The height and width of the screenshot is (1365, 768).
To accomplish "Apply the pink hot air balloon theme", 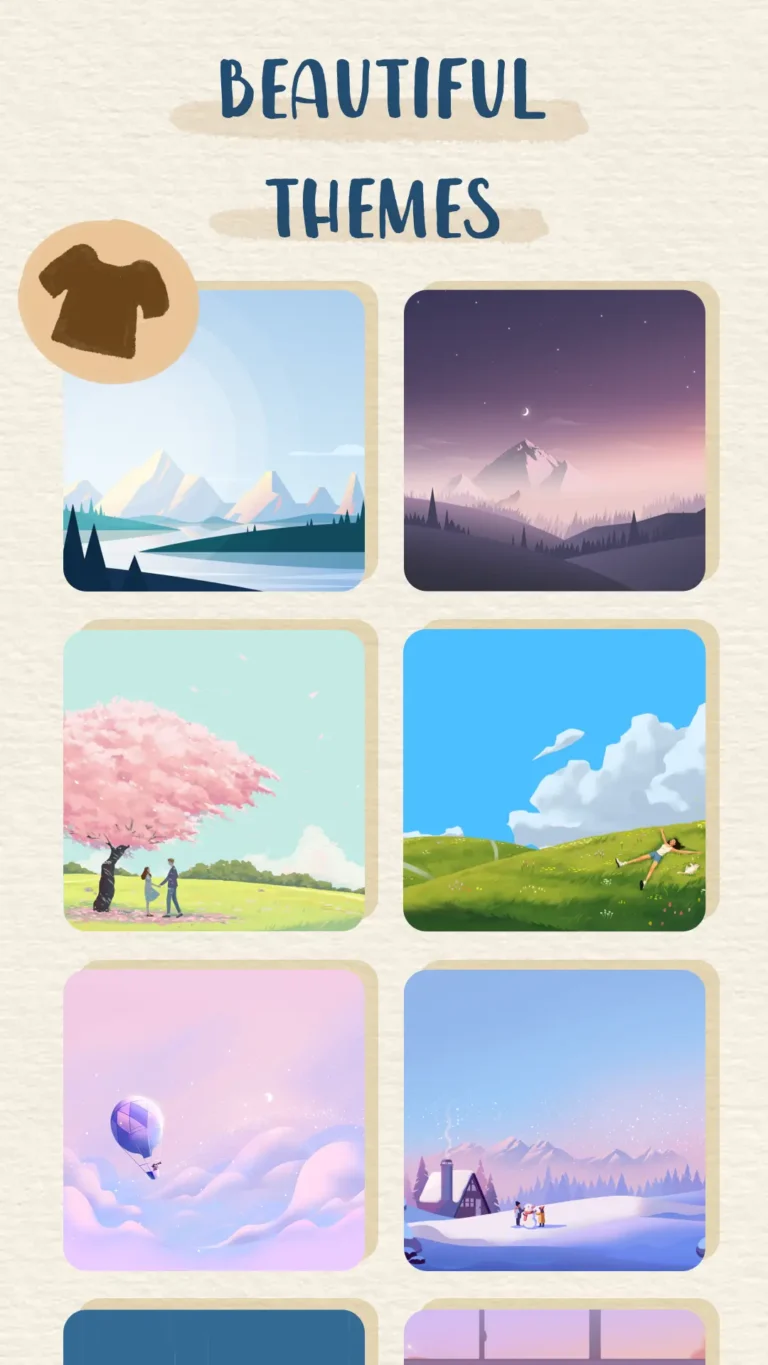I will coord(215,1118).
